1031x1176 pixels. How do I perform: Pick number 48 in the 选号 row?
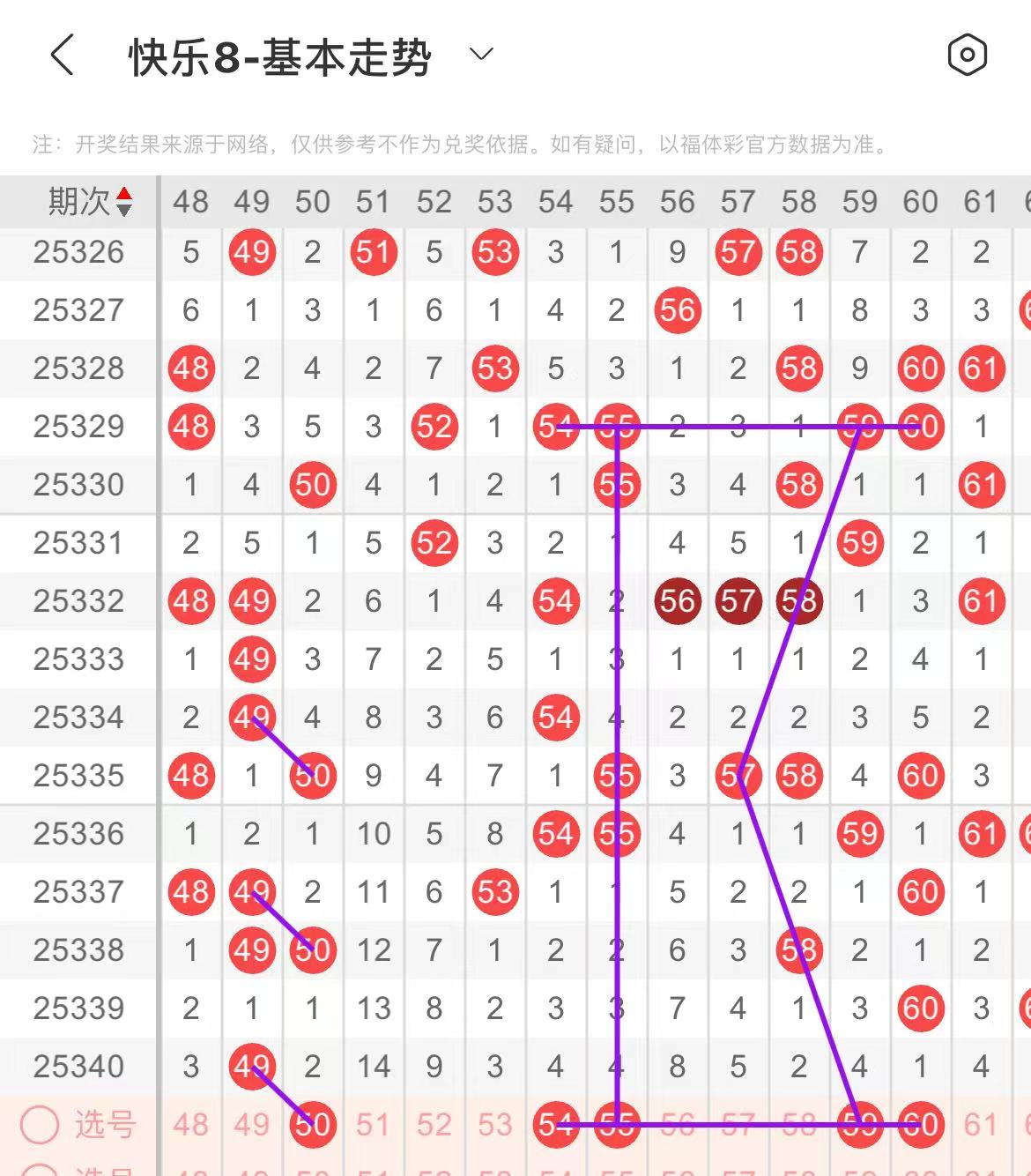tap(191, 1125)
